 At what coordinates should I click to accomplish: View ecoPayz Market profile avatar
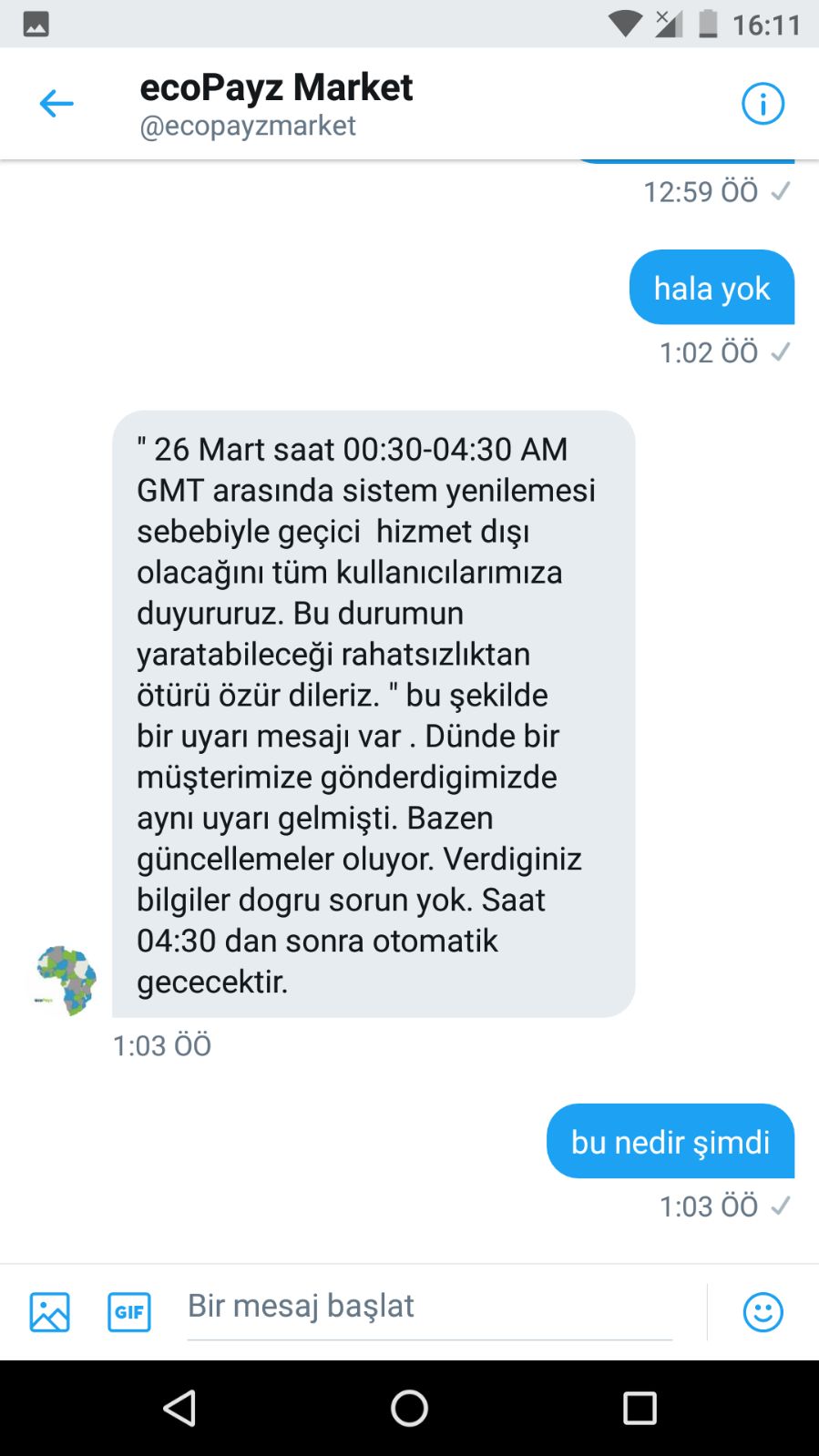coord(66,980)
